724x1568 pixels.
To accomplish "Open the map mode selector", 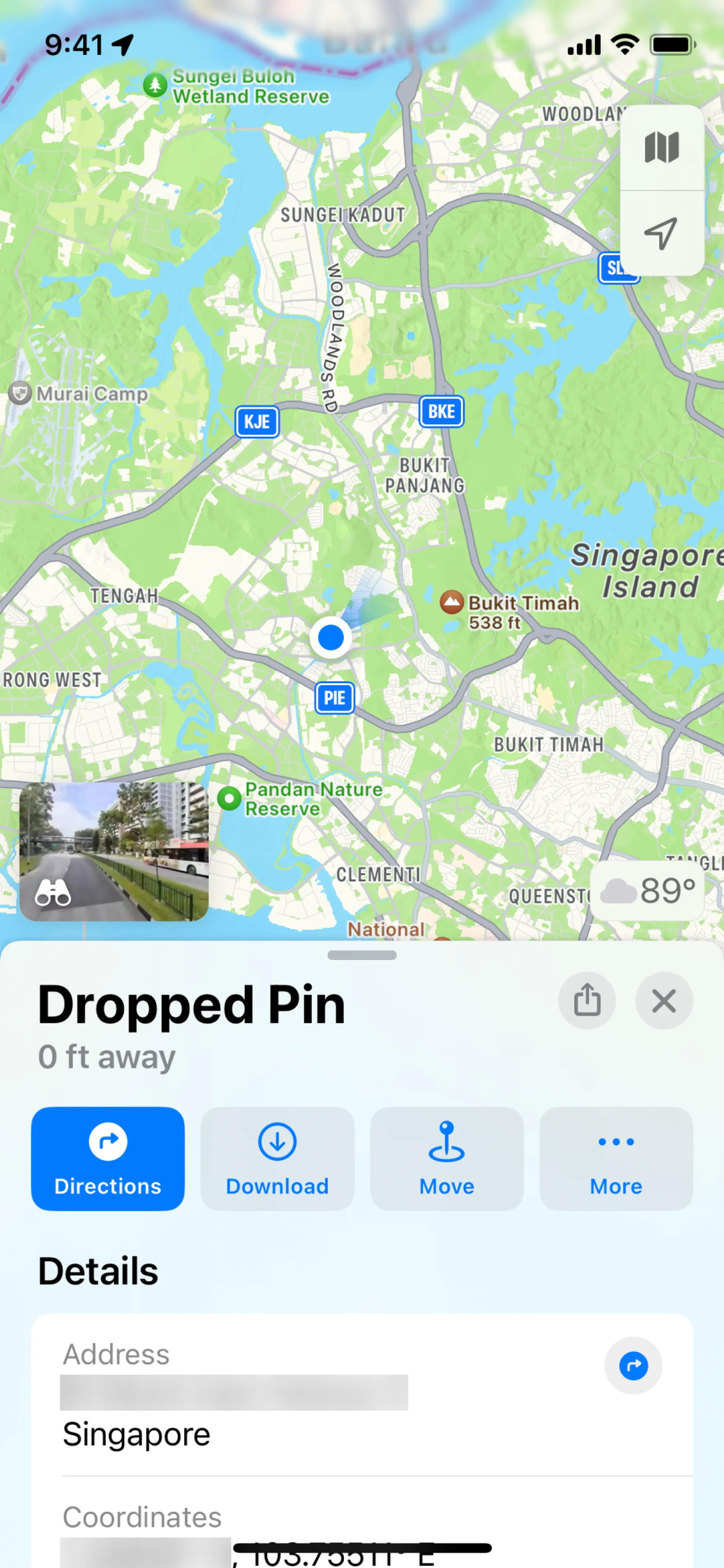I will click(661, 148).
